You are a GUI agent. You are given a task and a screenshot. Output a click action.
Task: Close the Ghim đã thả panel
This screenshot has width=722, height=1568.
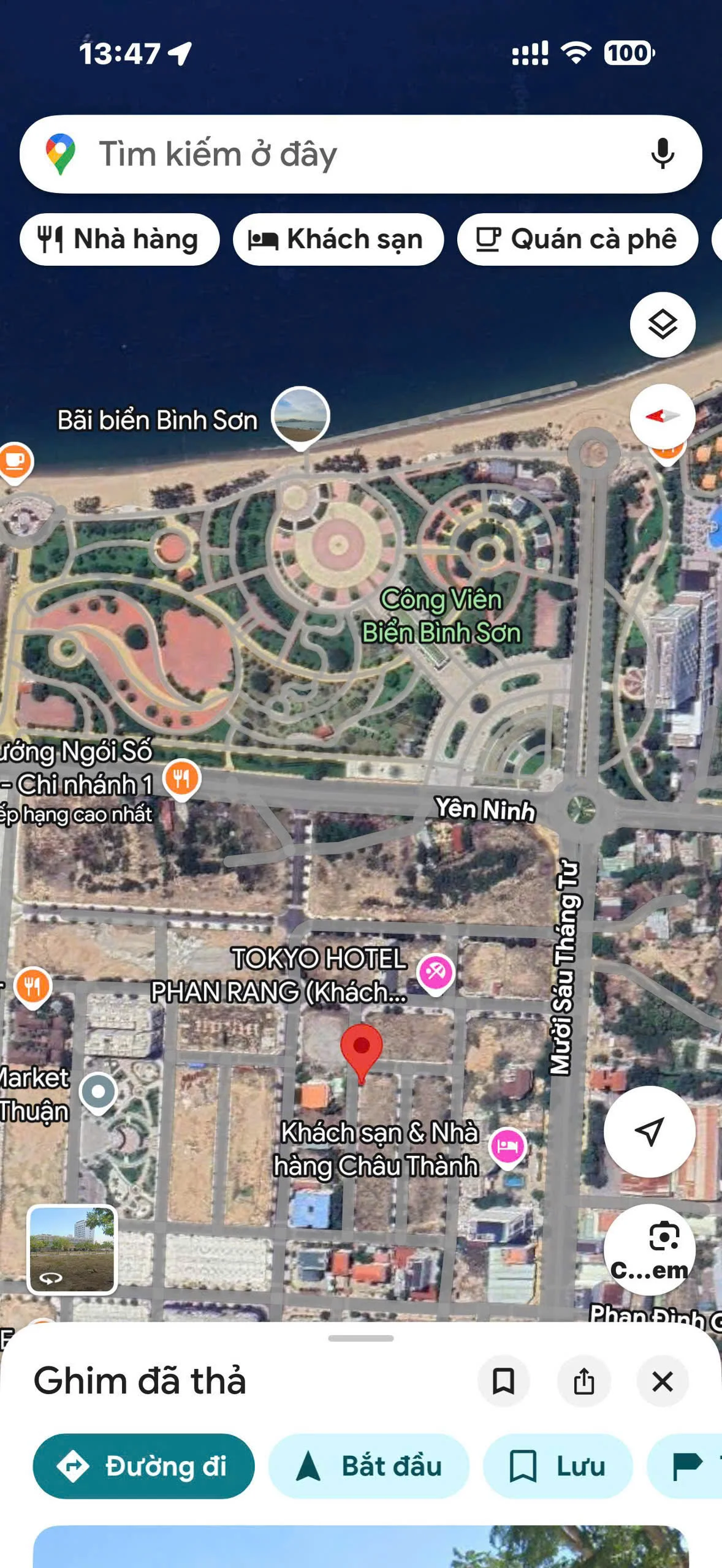(663, 1381)
